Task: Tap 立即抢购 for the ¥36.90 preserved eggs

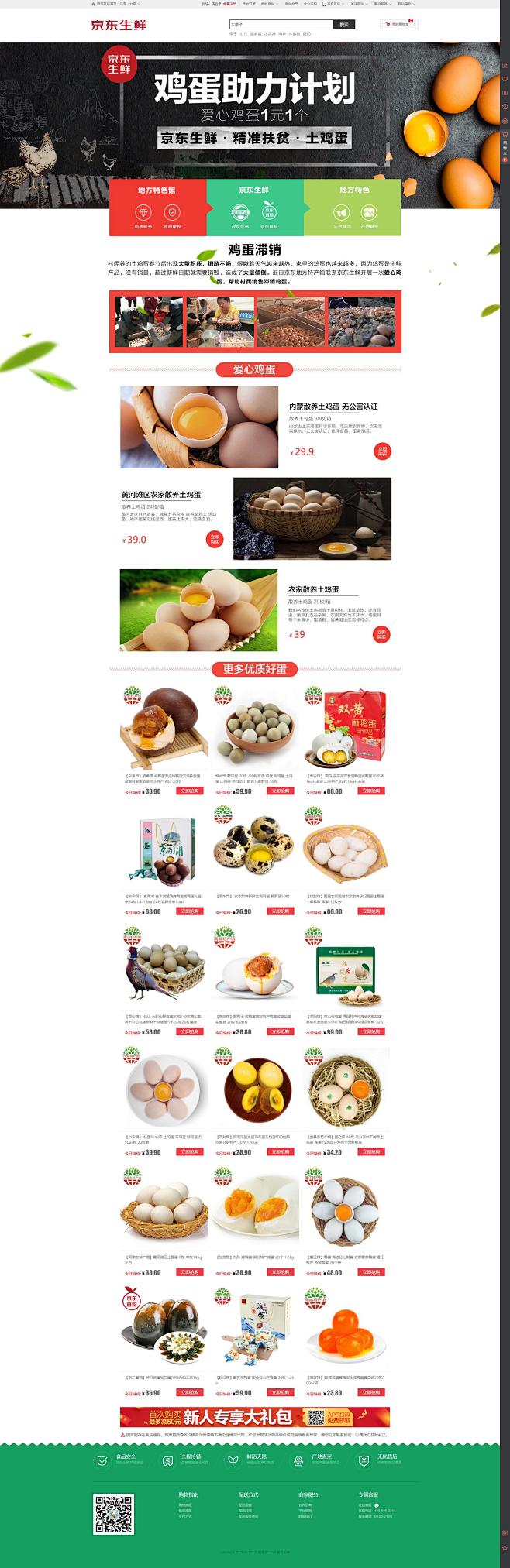Action: coord(190,1392)
